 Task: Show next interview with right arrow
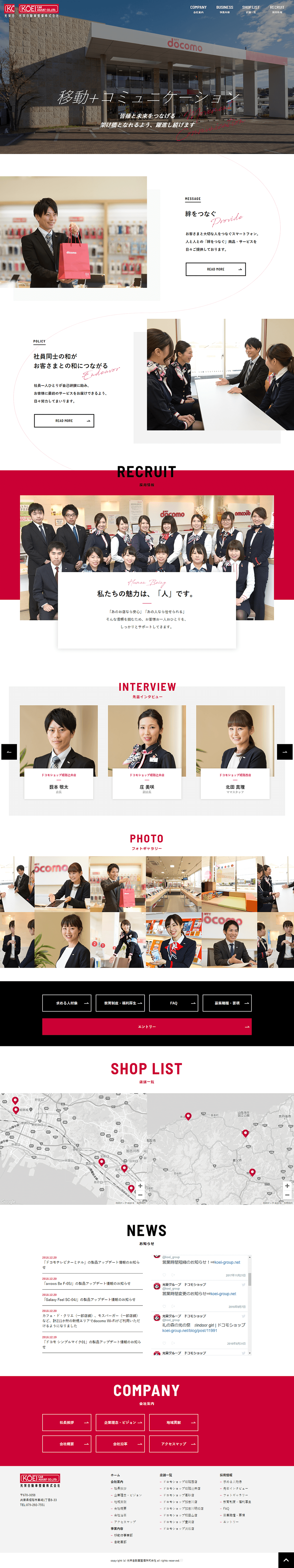pyautogui.click(x=285, y=752)
